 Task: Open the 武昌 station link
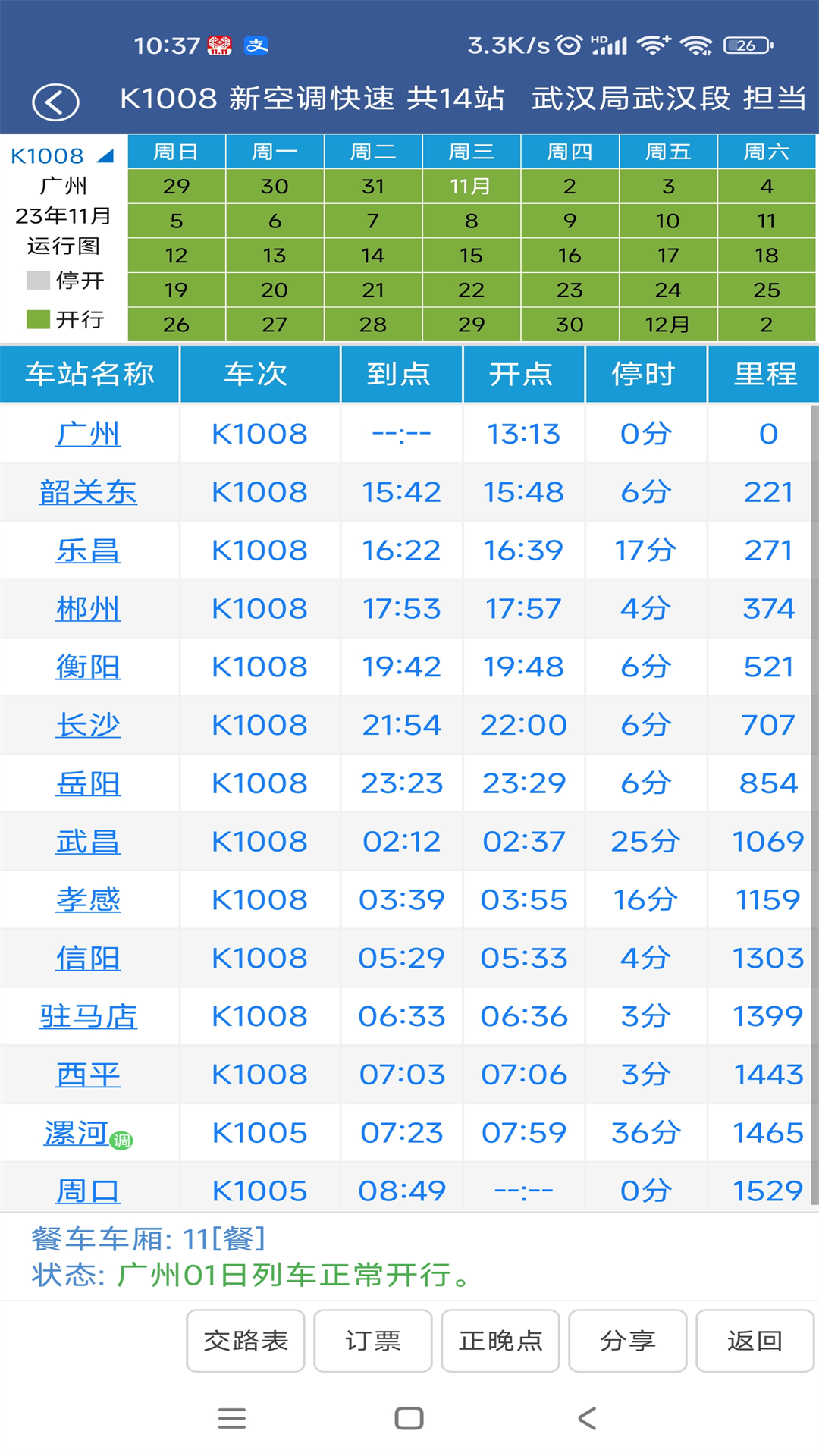(x=88, y=842)
